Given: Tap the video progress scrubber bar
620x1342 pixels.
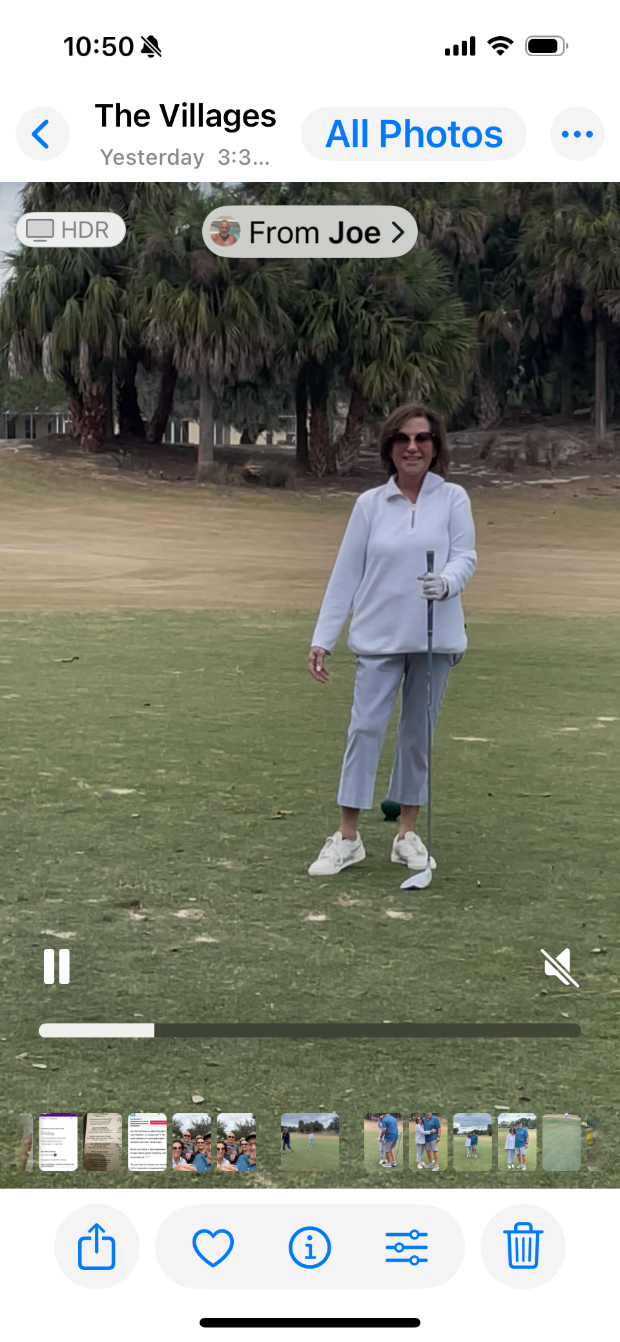Looking at the screenshot, I should [309, 1030].
